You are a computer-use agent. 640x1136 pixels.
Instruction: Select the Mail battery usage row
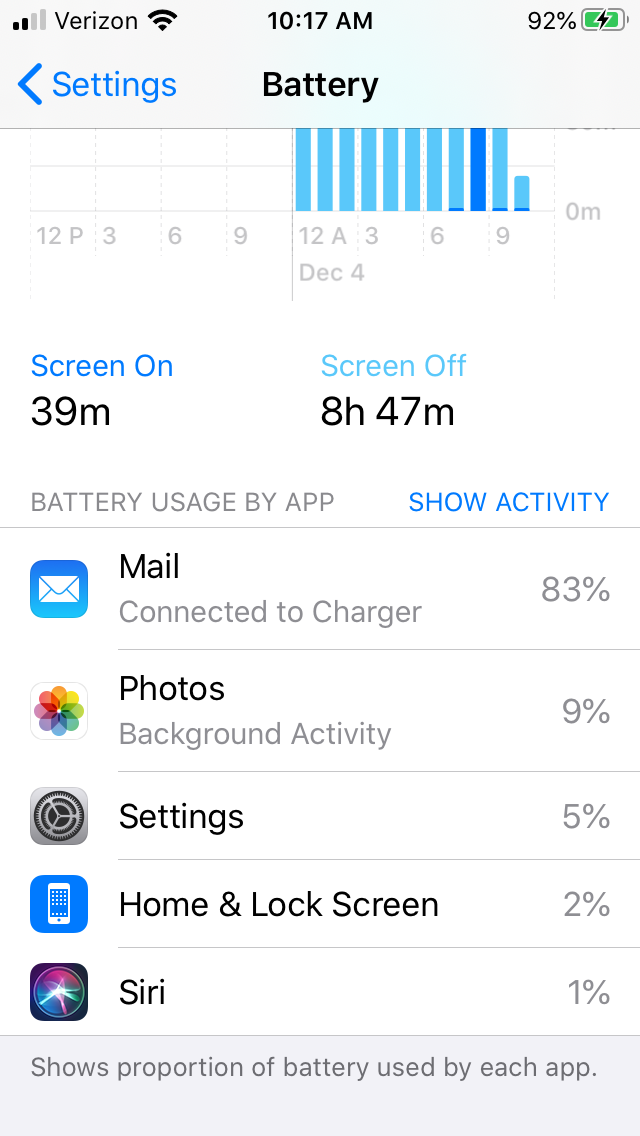(x=320, y=589)
